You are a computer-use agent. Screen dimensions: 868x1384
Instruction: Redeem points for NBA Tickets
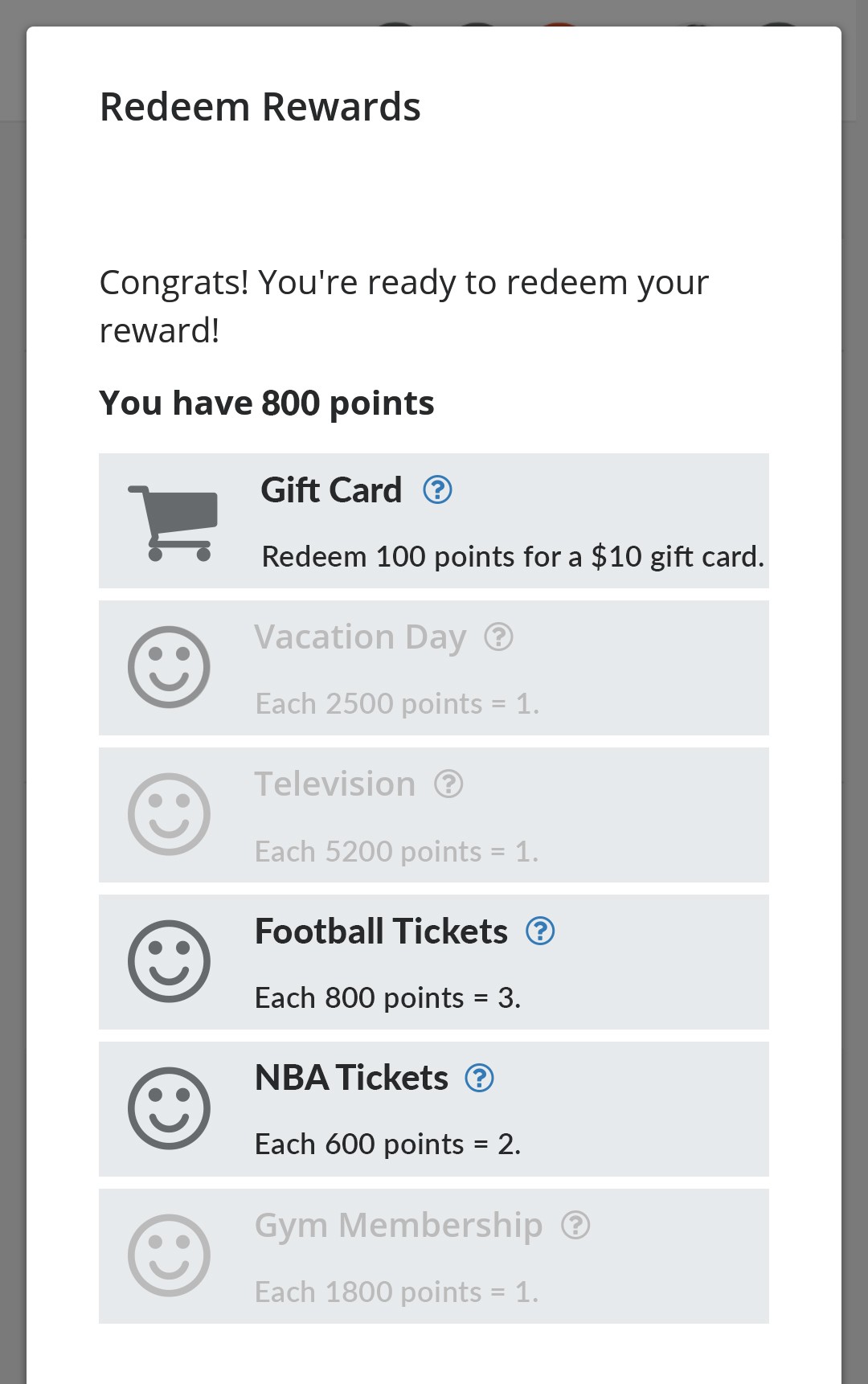432,1109
